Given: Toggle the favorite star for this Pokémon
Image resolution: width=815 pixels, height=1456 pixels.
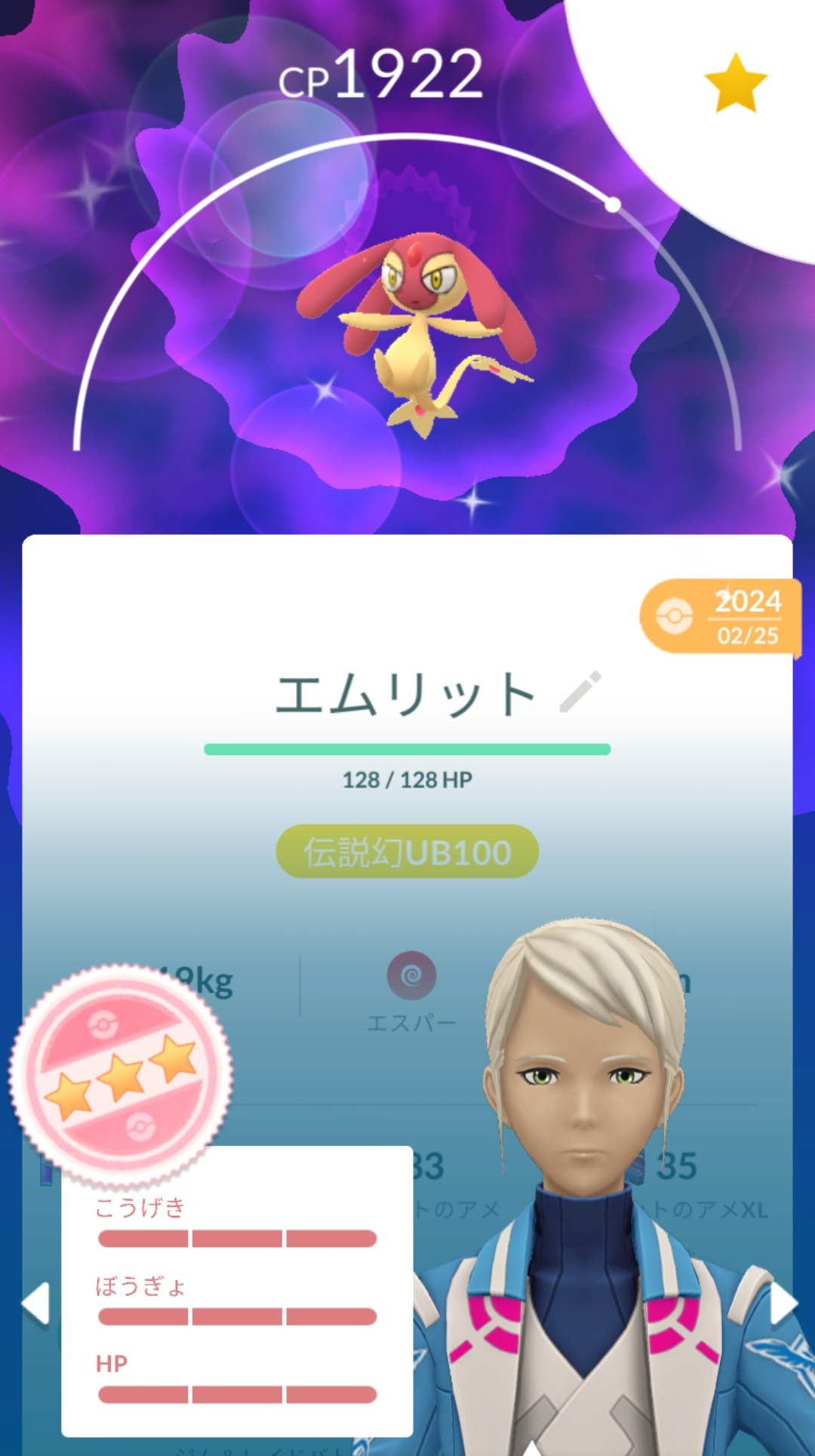Looking at the screenshot, I should click(735, 84).
